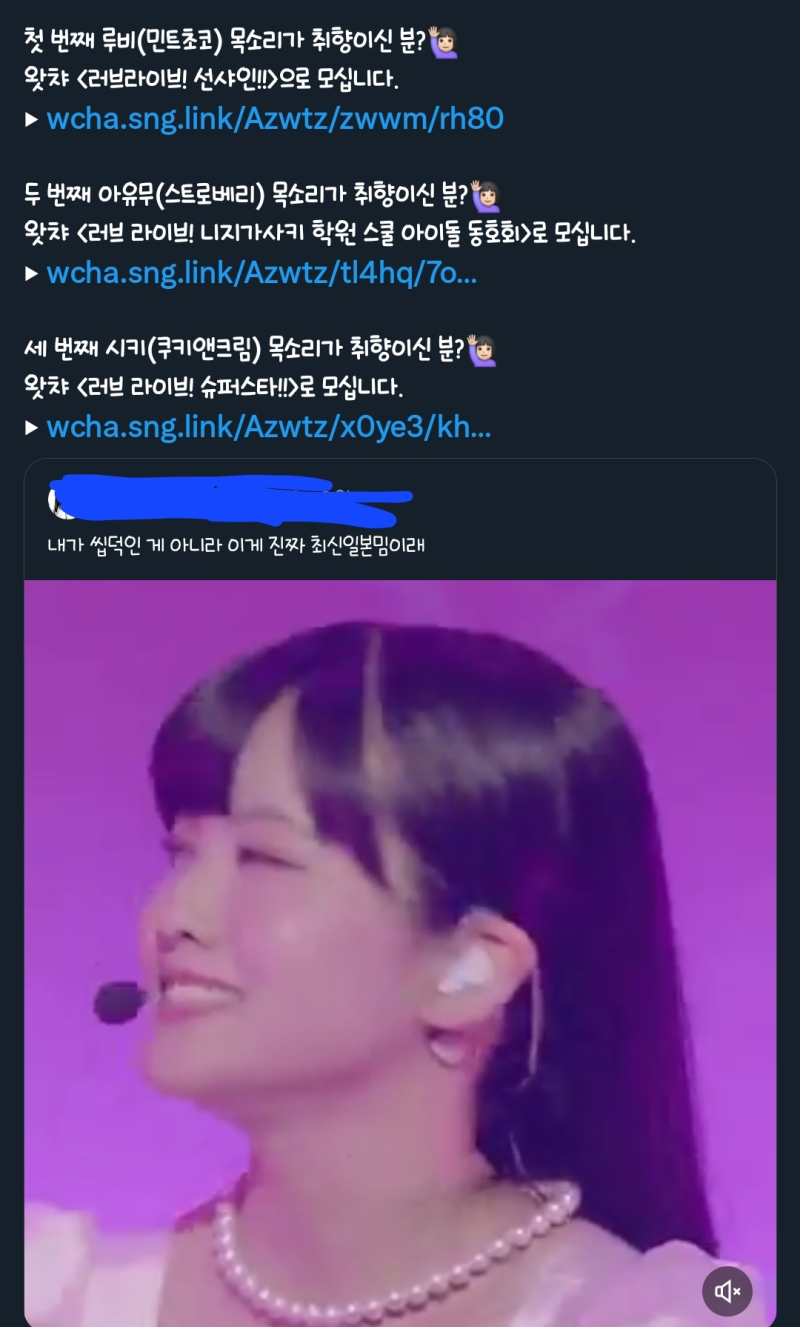Open the wcha.sng.link link with tl4hq

click(x=261, y=273)
